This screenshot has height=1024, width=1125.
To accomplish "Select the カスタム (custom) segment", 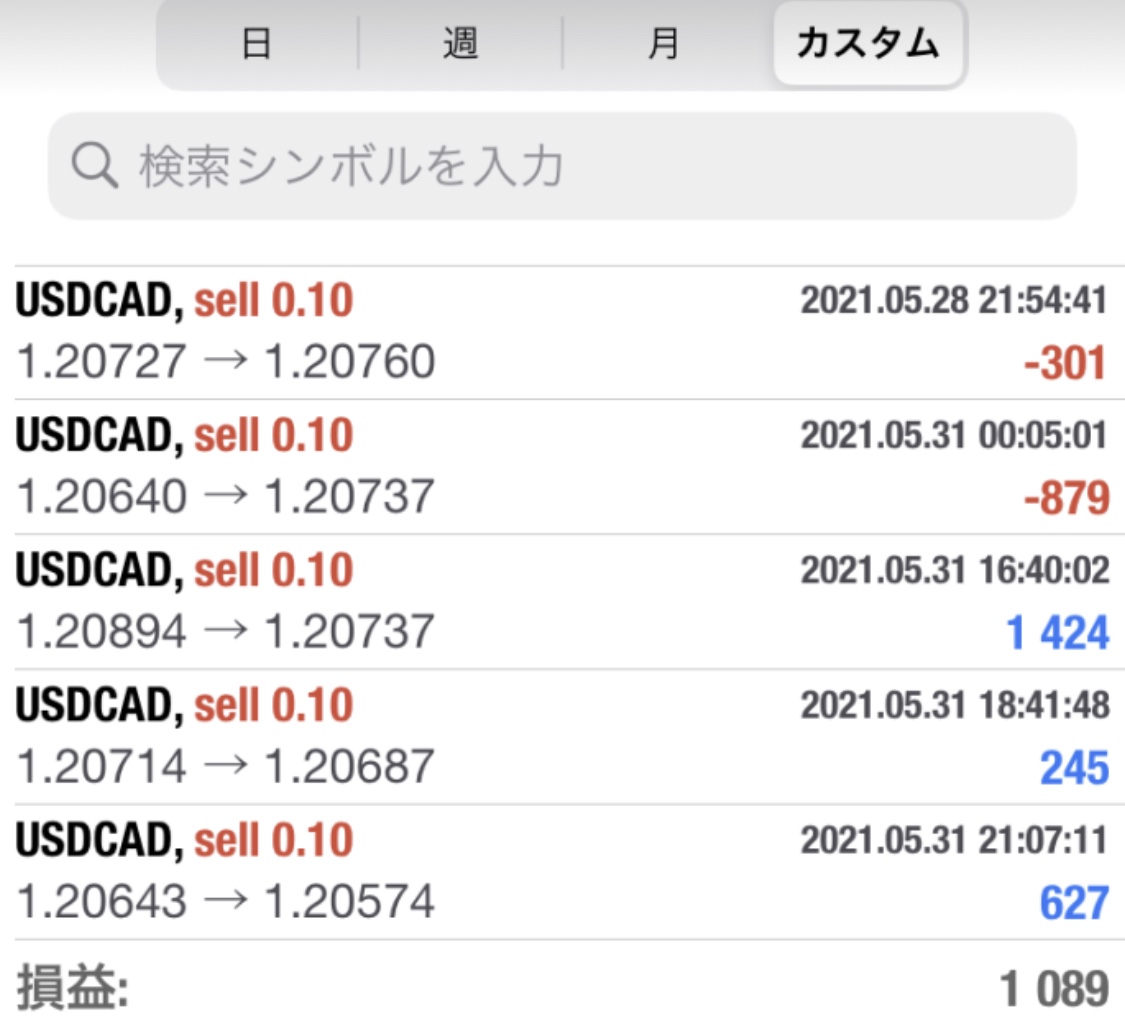I will tap(867, 45).
